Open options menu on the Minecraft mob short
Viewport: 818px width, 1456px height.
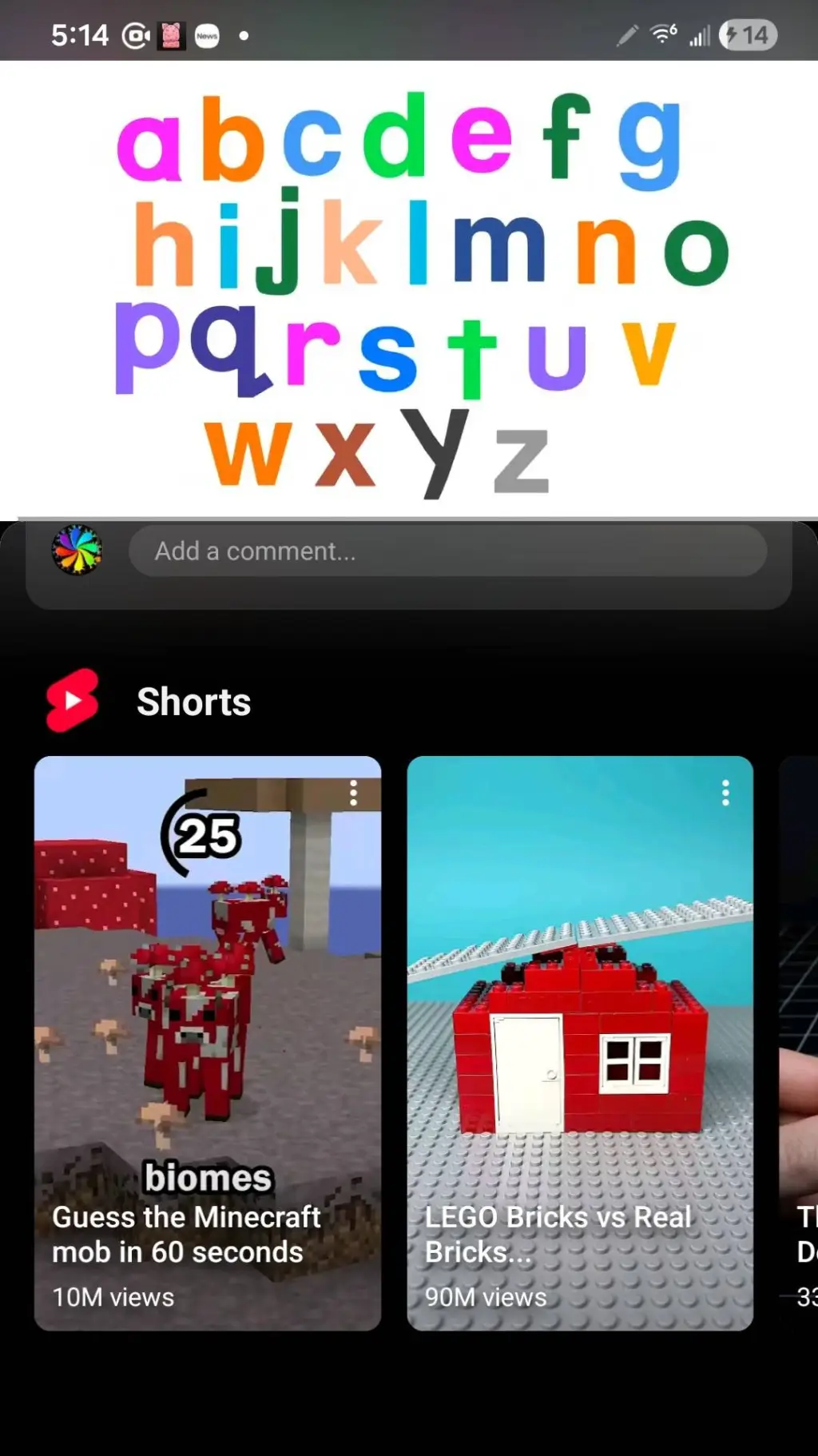pos(353,793)
